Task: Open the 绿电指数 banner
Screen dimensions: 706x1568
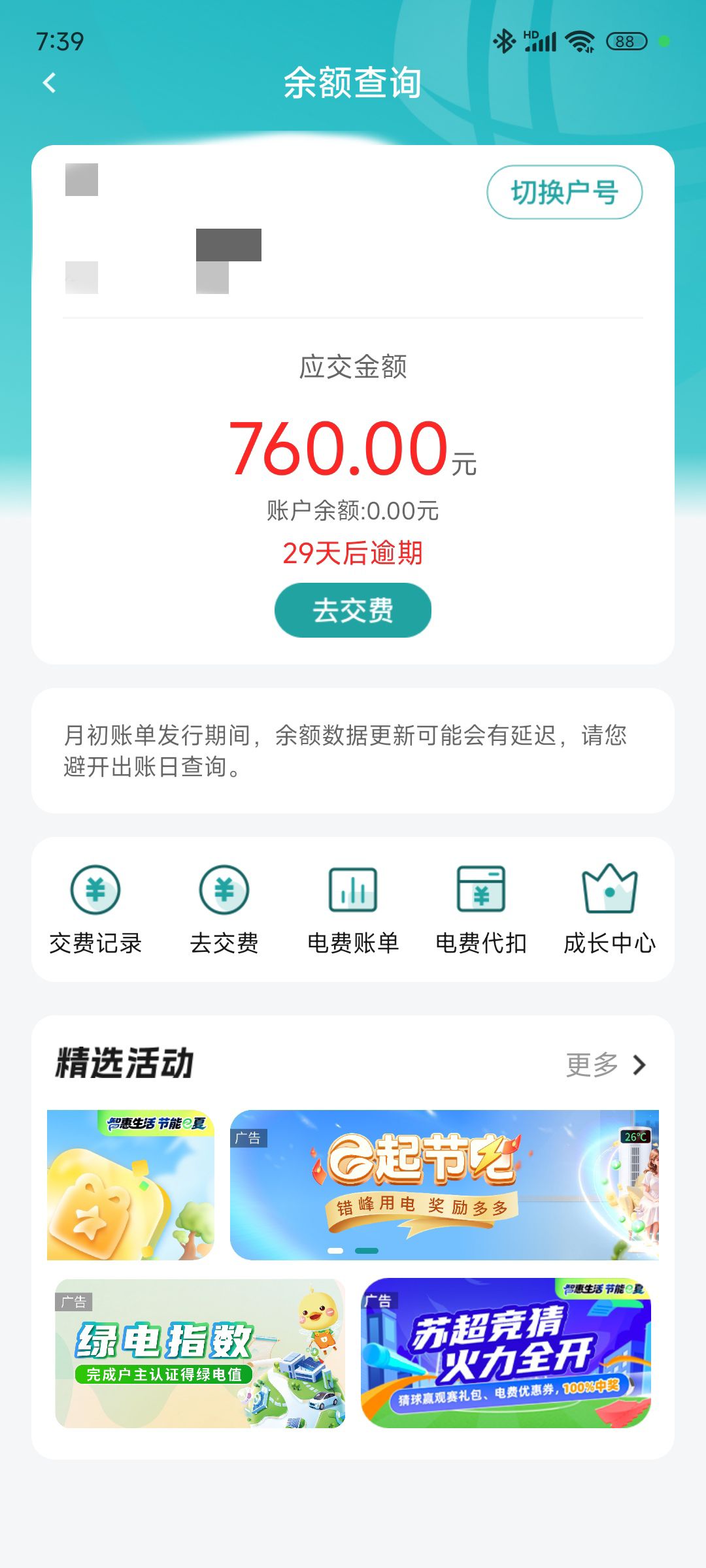Action: (200, 1353)
